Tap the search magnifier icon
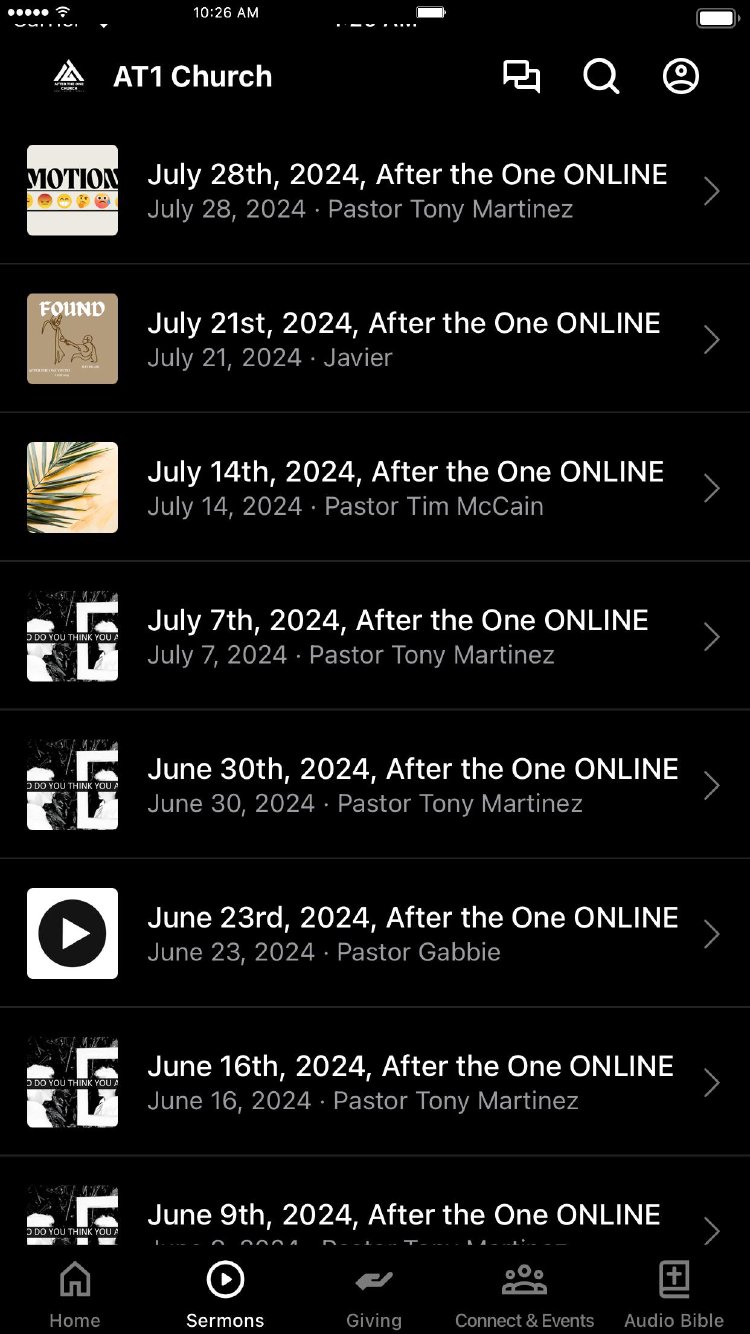750x1334 pixels. [601, 77]
